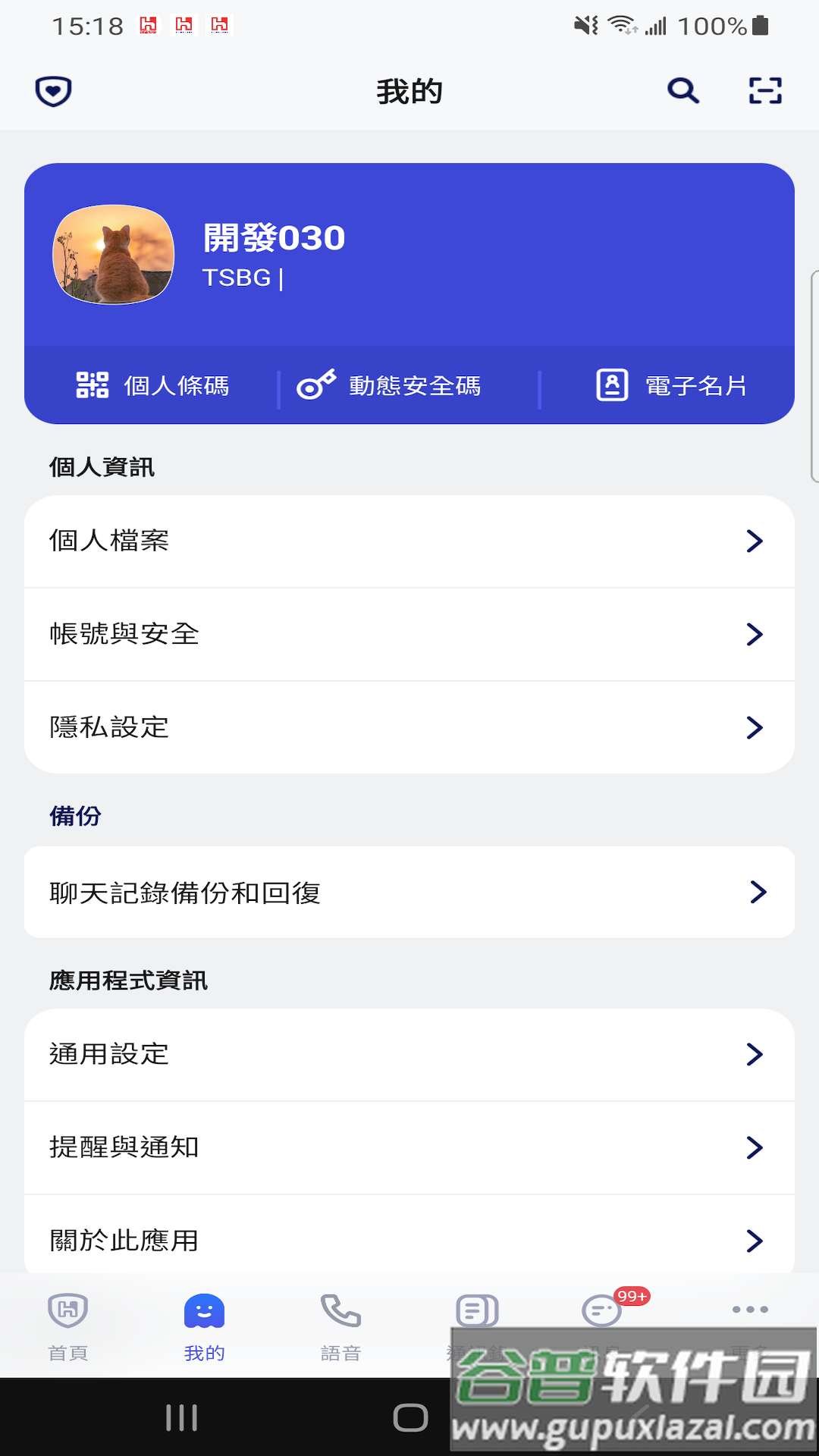Open 帳號與安全 settings
Image resolution: width=819 pixels, height=1456 pixels.
tap(409, 634)
